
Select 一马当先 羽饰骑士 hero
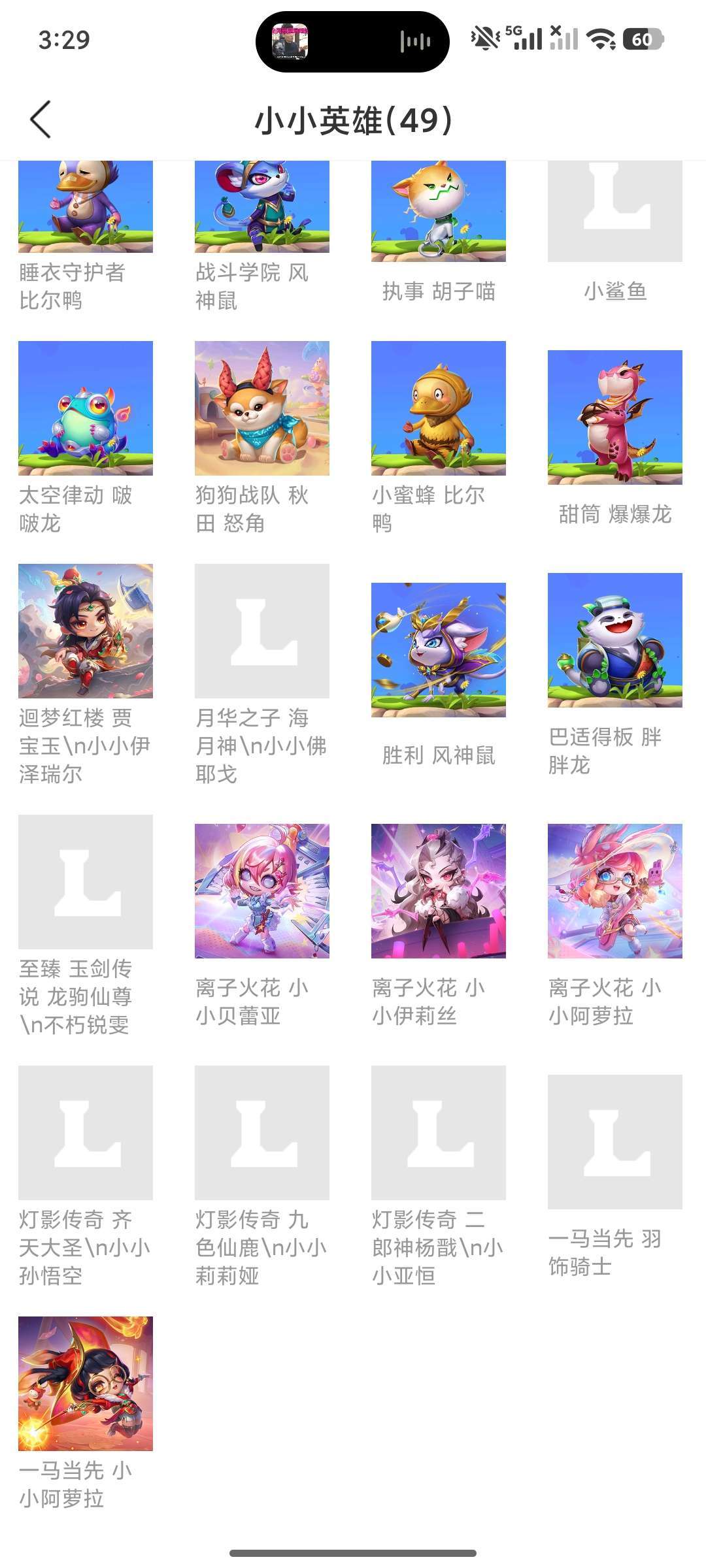click(615, 1142)
